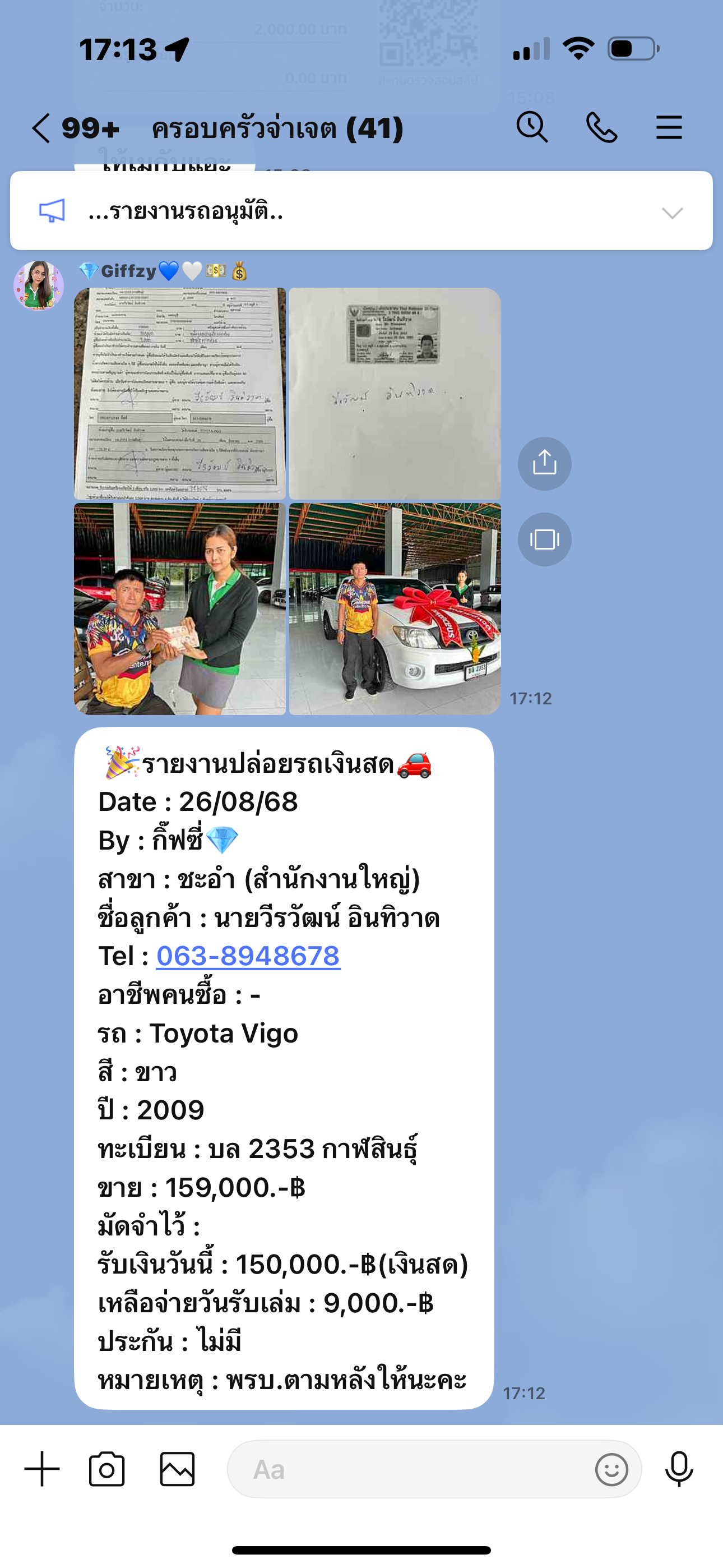Open the ID card photo

[x=395, y=394]
